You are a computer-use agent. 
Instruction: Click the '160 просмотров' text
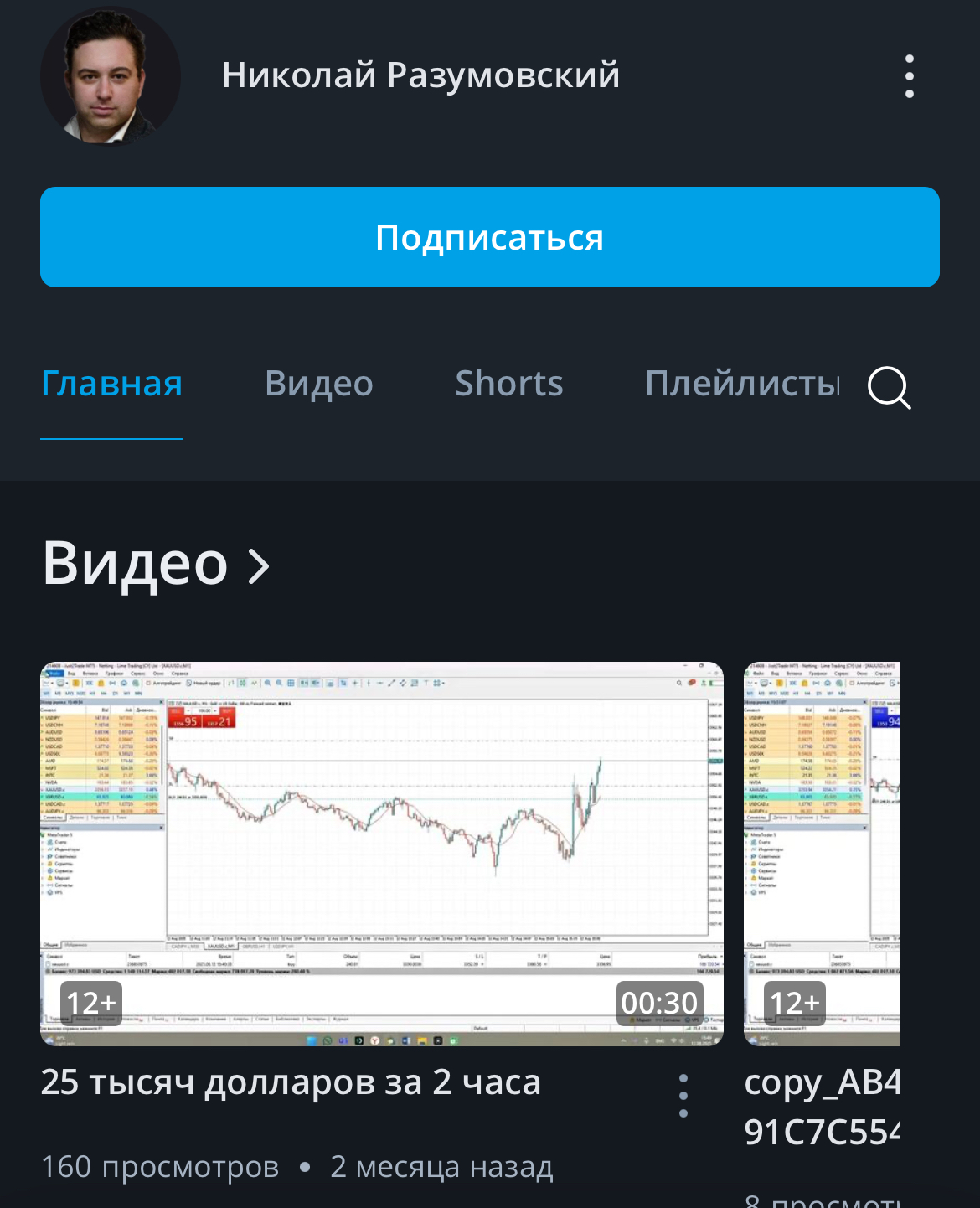pyautogui.click(x=160, y=1165)
